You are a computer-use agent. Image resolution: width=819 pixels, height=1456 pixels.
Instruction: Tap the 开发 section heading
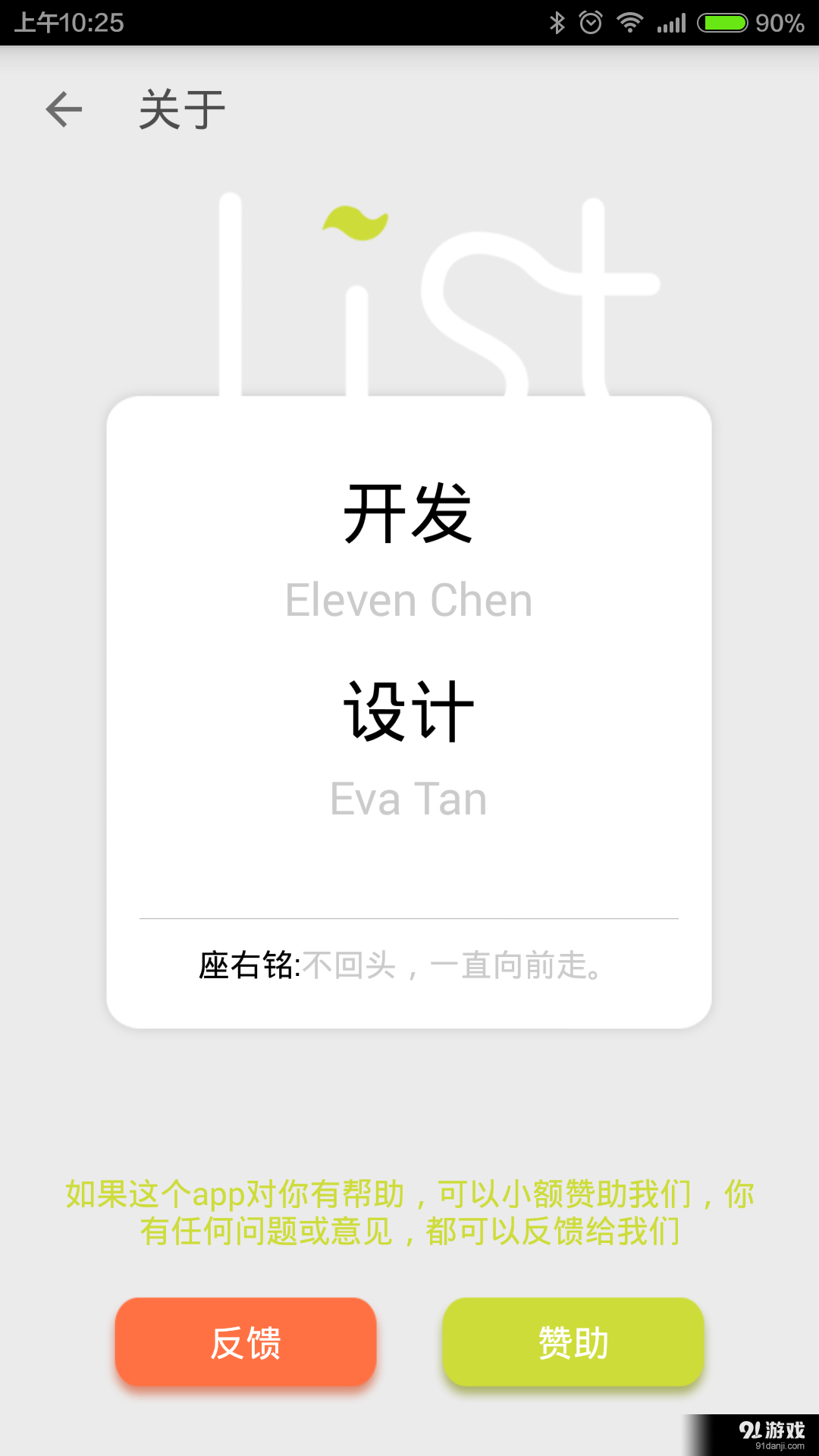(409, 514)
